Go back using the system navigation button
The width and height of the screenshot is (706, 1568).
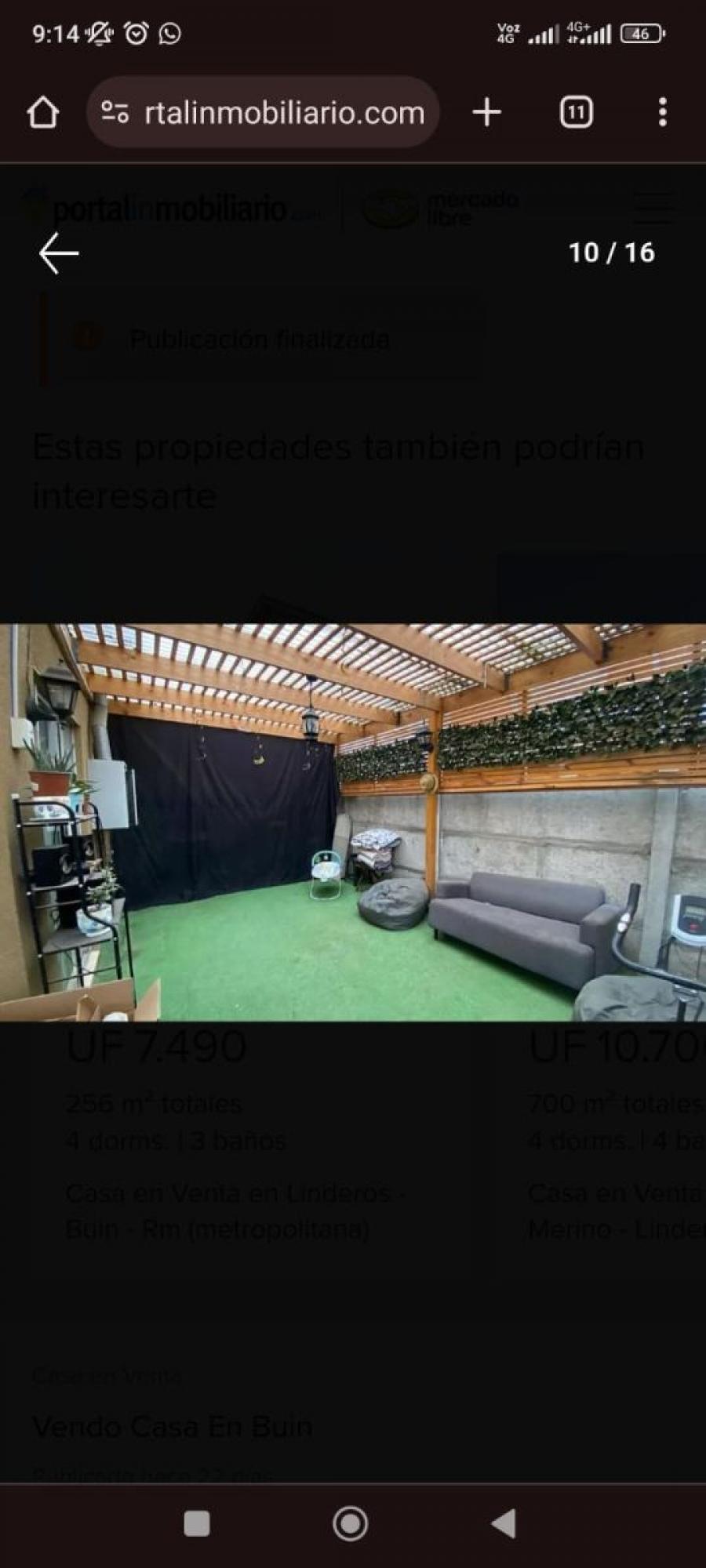pos(503,1524)
